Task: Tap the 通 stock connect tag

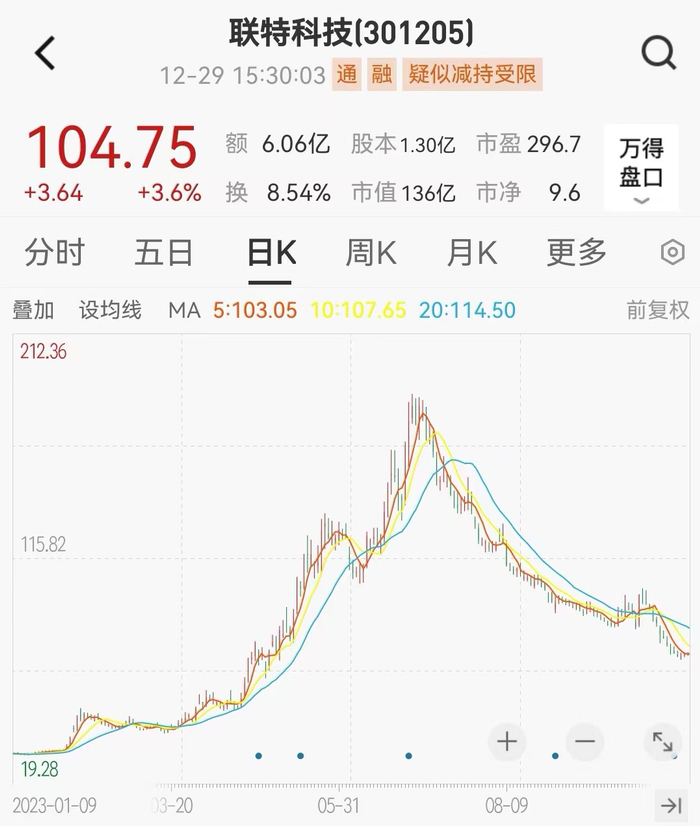Action: coord(347,75)
